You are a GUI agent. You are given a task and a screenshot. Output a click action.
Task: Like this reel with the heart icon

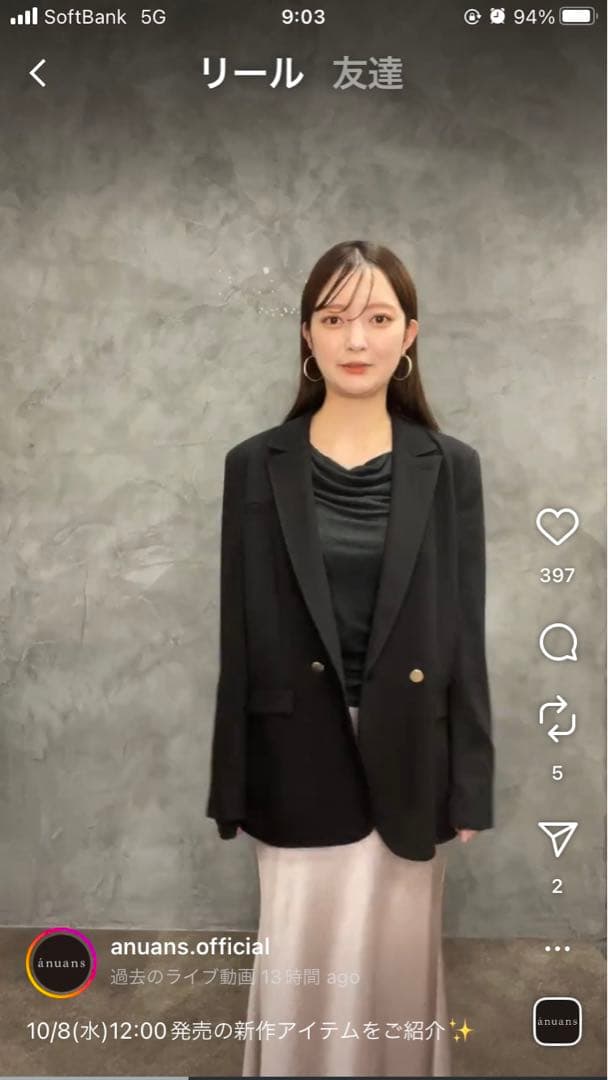(x=557, y=527)
